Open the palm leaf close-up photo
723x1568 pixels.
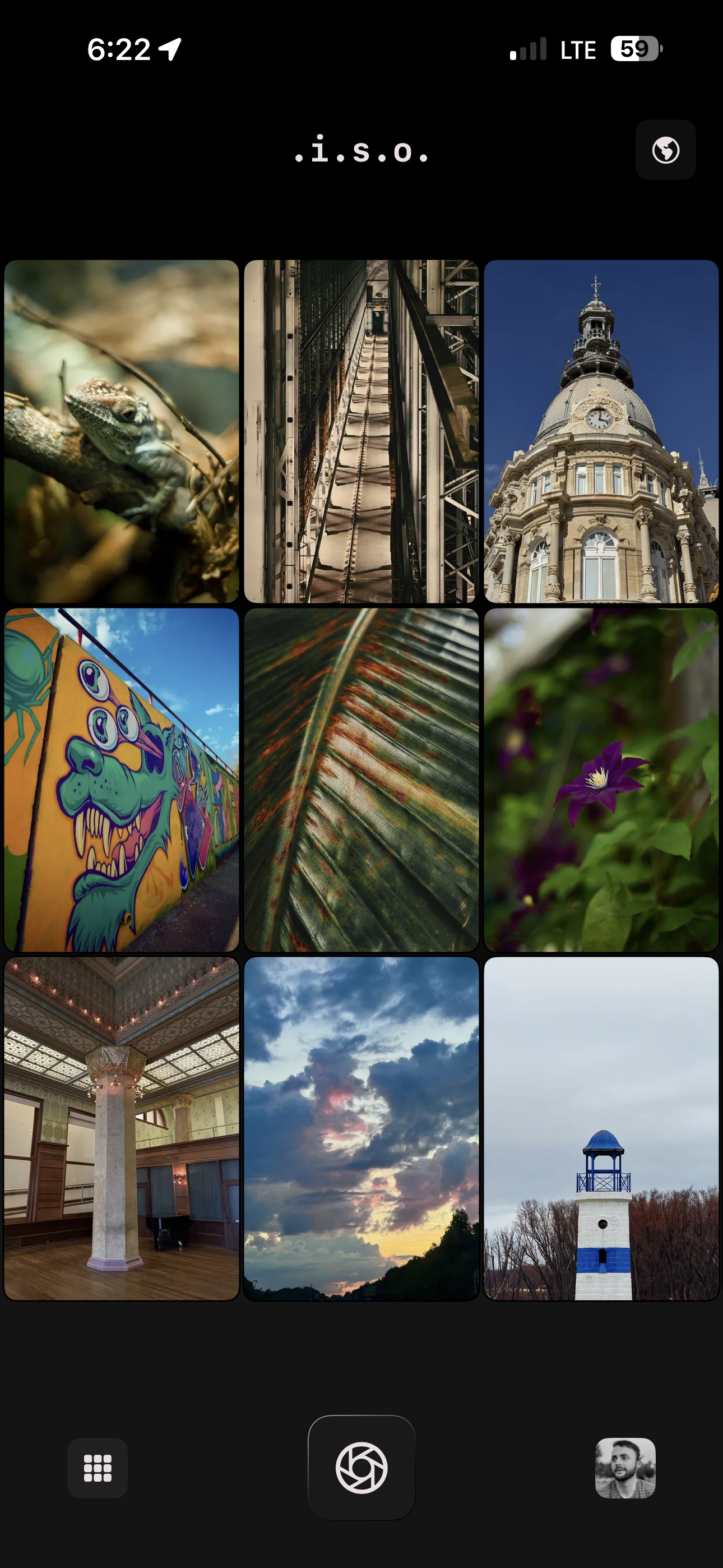tap(361, 780)
